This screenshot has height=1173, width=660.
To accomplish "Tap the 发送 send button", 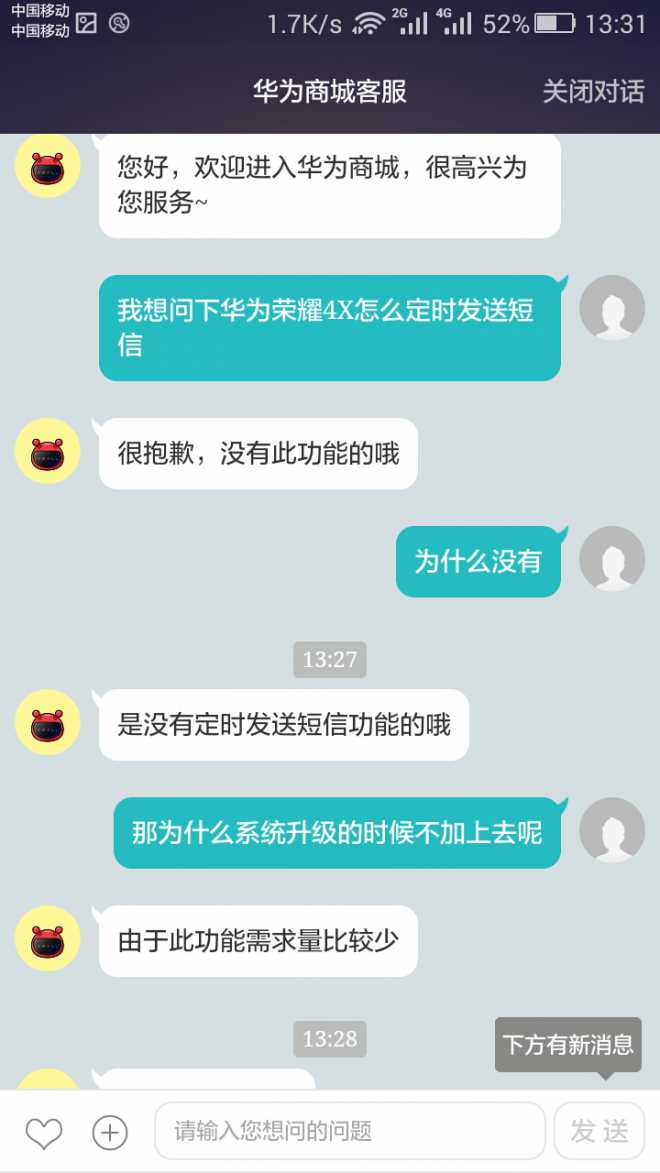I will tap(600, 1131).
